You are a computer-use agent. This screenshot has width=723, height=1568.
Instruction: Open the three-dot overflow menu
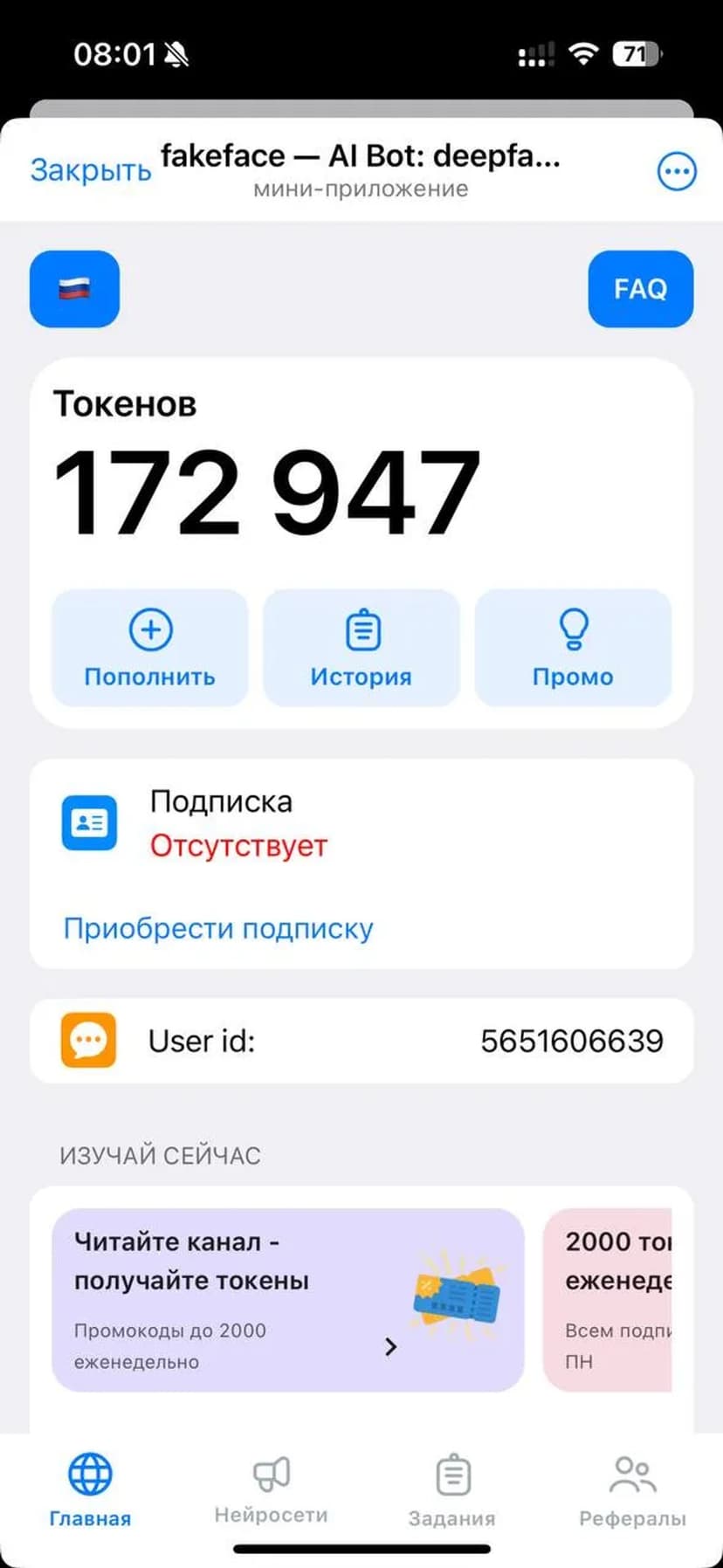coord(676,171)
